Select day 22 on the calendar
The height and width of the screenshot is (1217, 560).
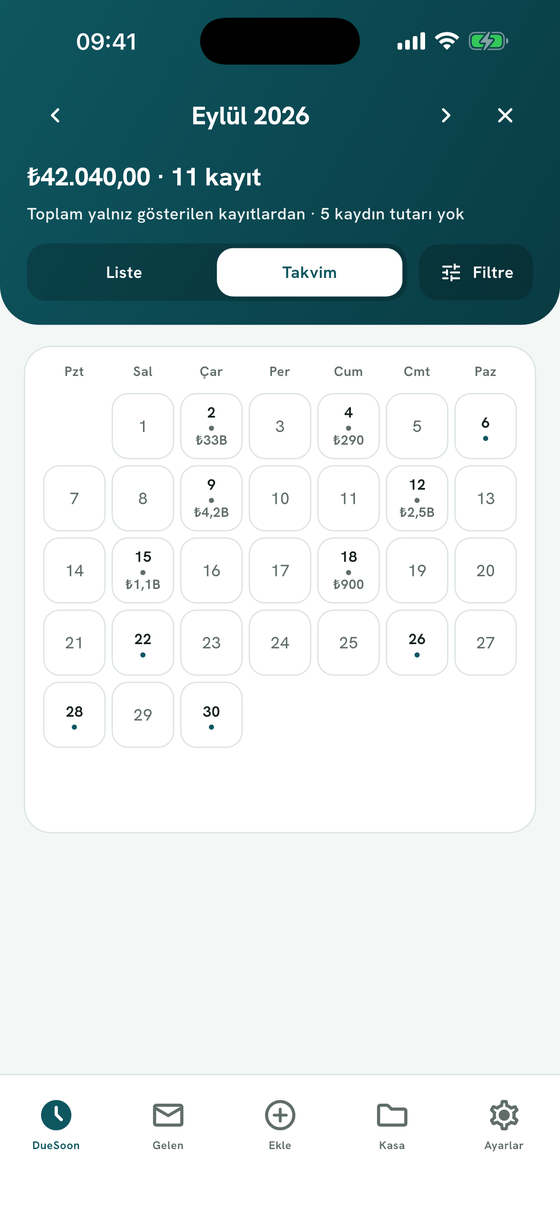(143, 643)
